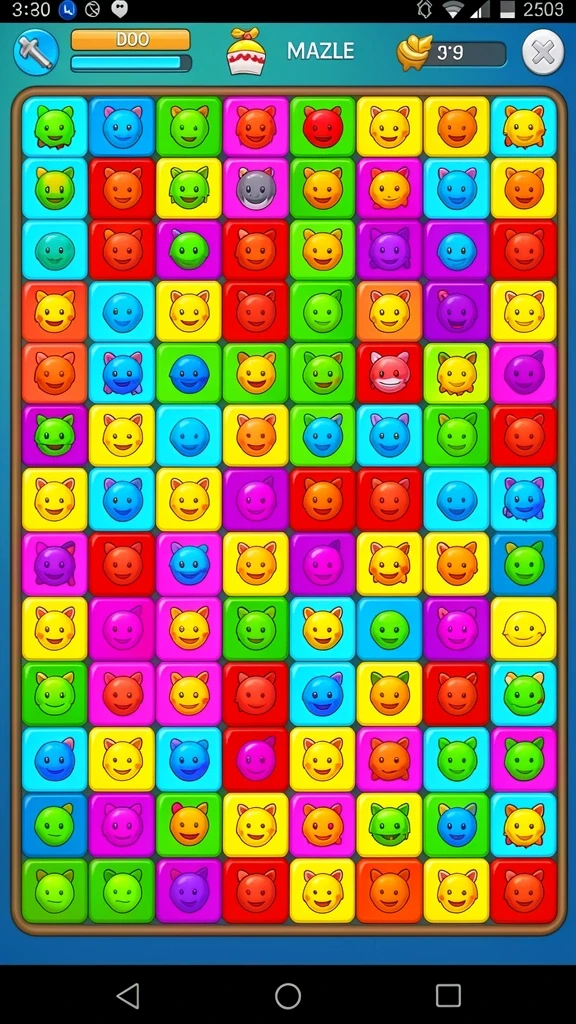
Task: Close the game with the X button
Action: click(543, 52)
